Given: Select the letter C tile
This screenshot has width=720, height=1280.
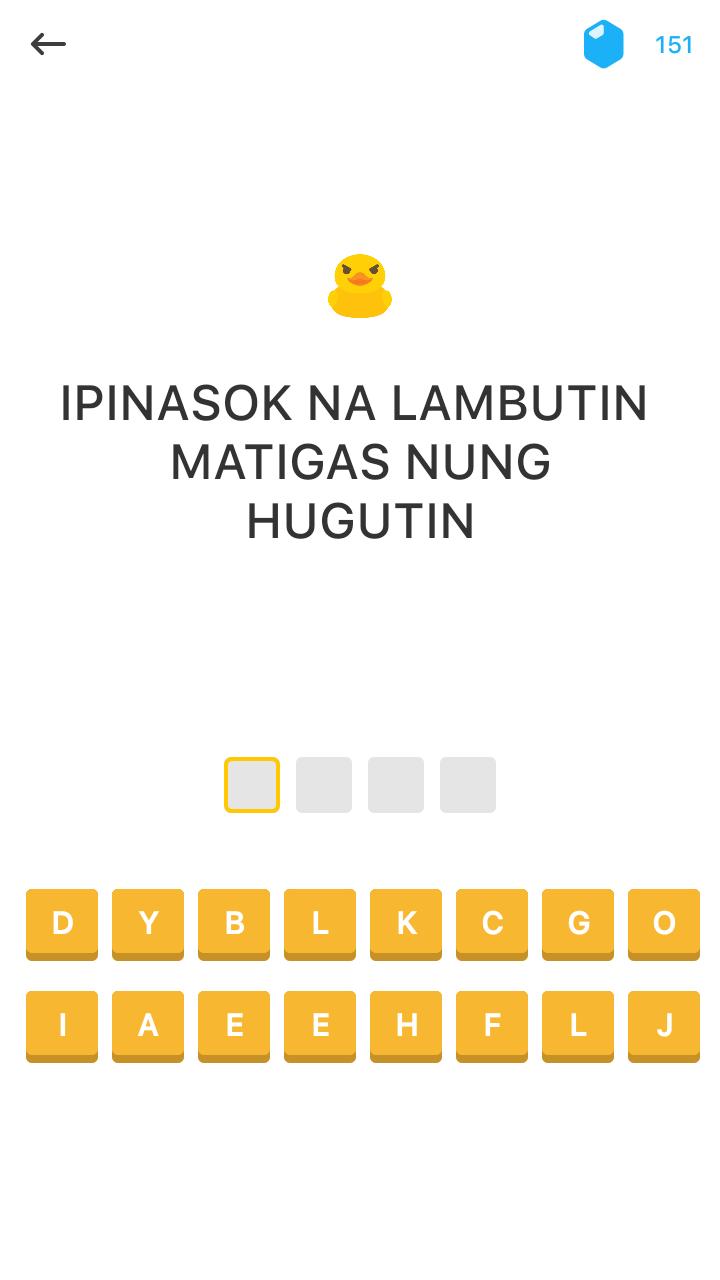Looking at the screenshot, I should 492,923.
